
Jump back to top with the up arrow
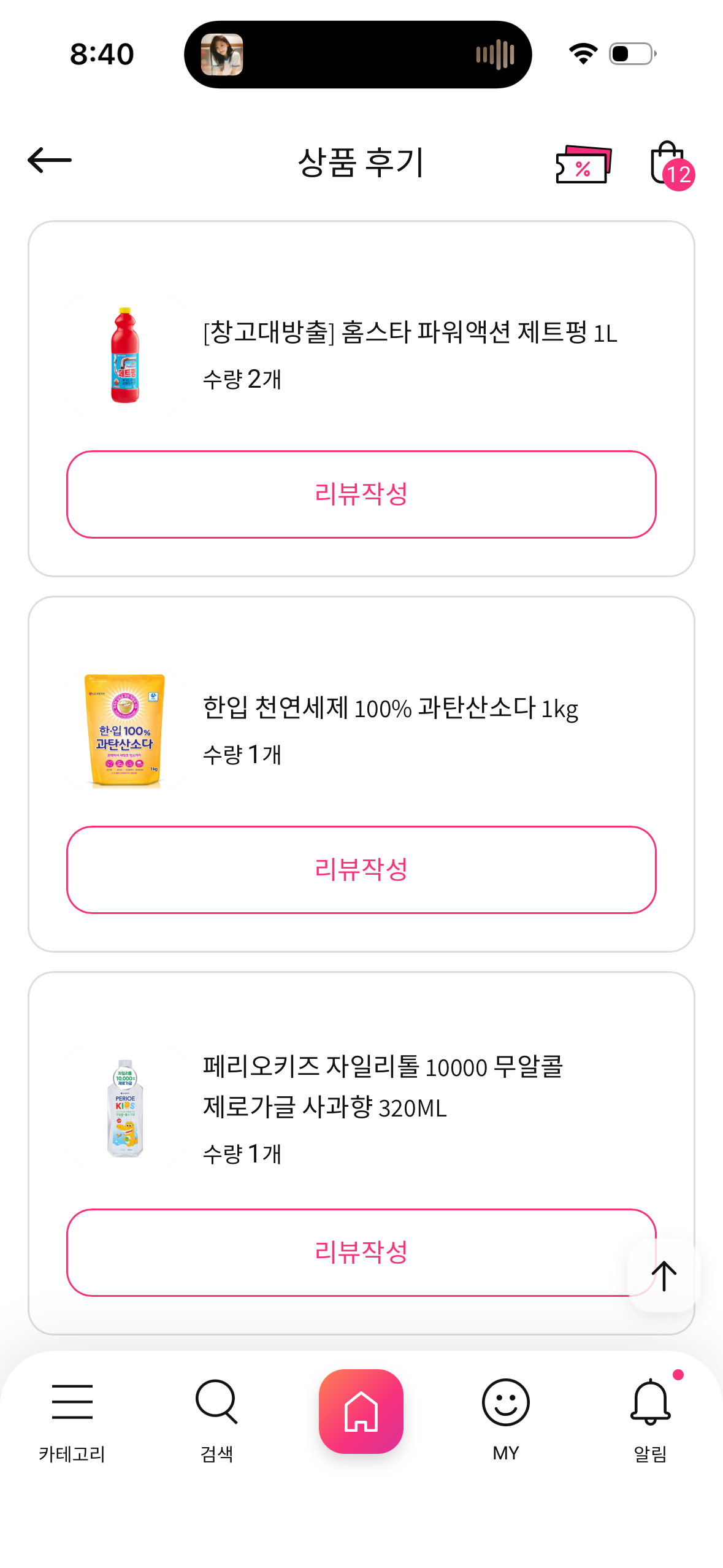point(664,1276)
